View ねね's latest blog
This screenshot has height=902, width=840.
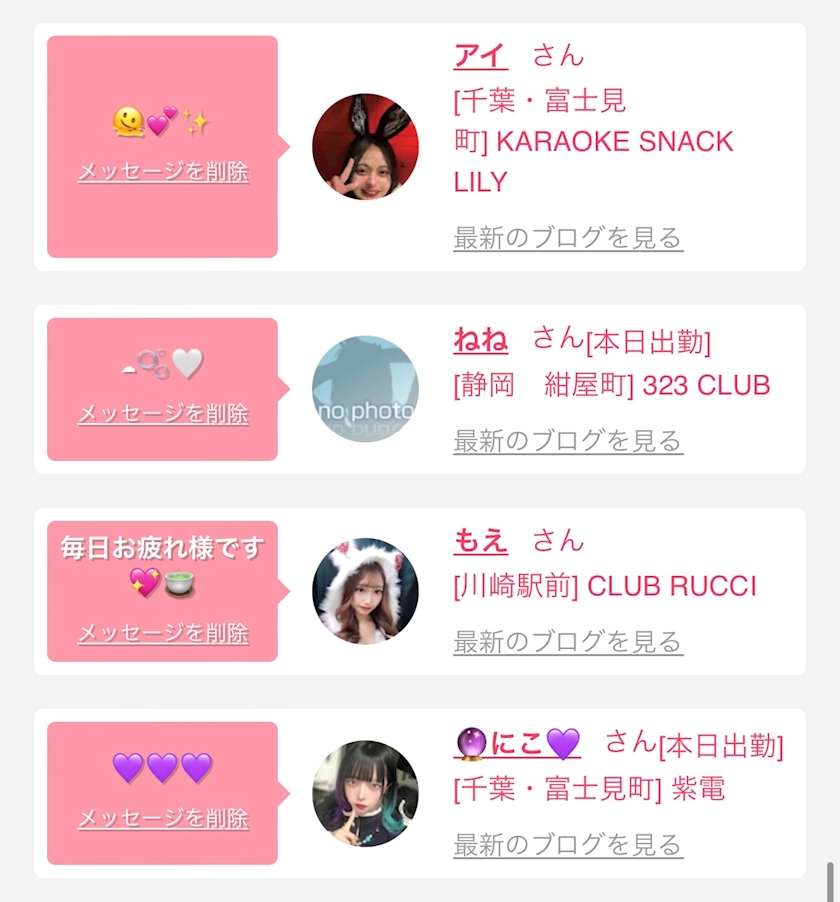(x=567, y=441)
